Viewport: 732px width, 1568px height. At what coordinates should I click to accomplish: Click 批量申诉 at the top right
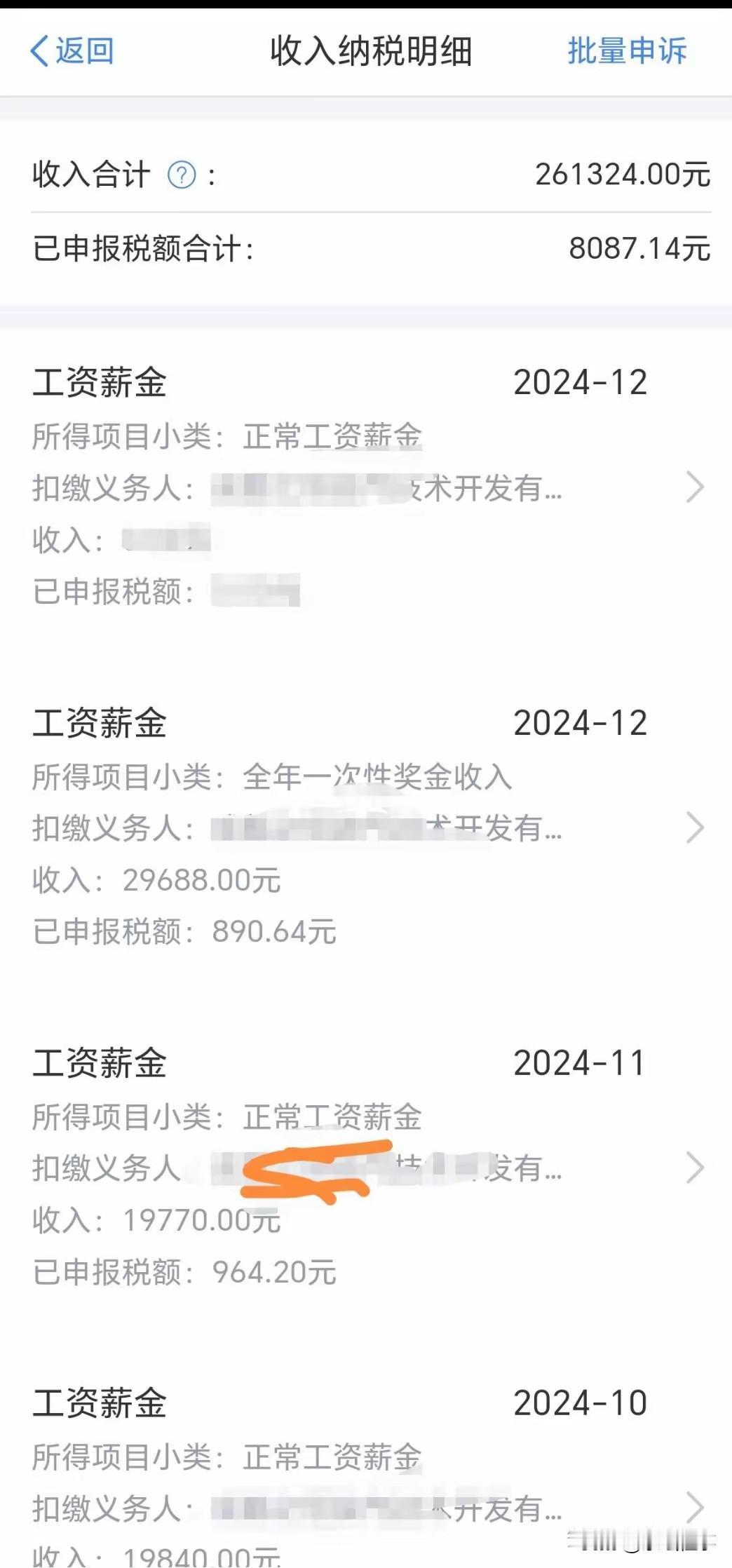point(627,50)
